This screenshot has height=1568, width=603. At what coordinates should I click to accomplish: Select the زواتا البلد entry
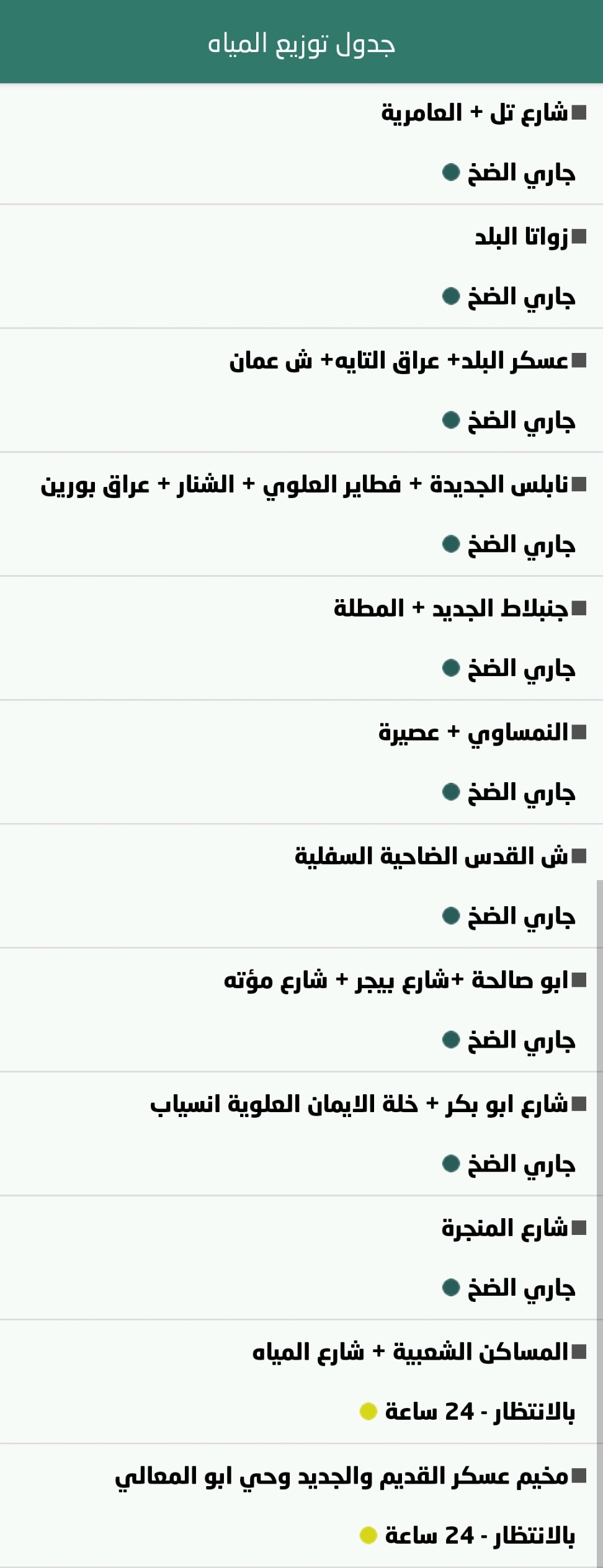521,237
